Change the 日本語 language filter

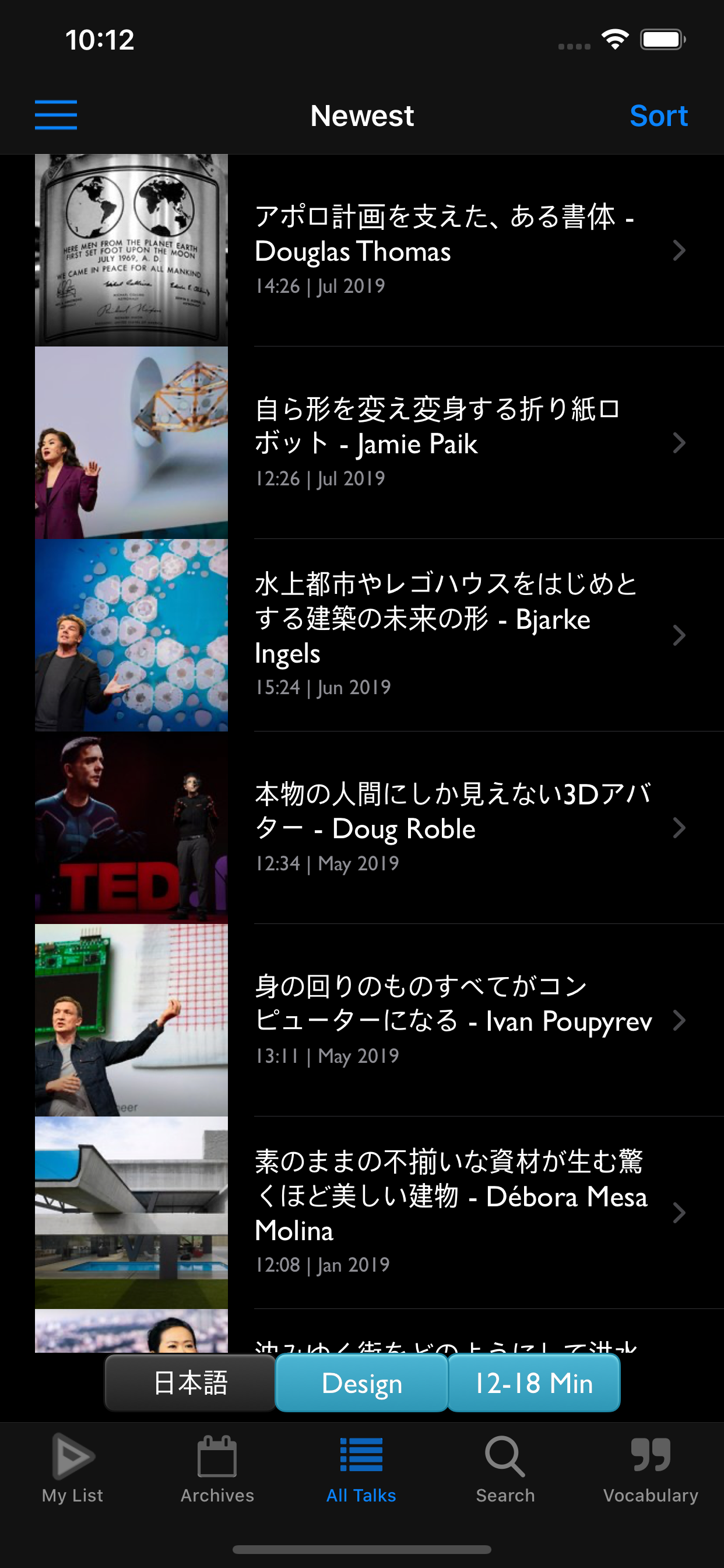pos(191,1383)
